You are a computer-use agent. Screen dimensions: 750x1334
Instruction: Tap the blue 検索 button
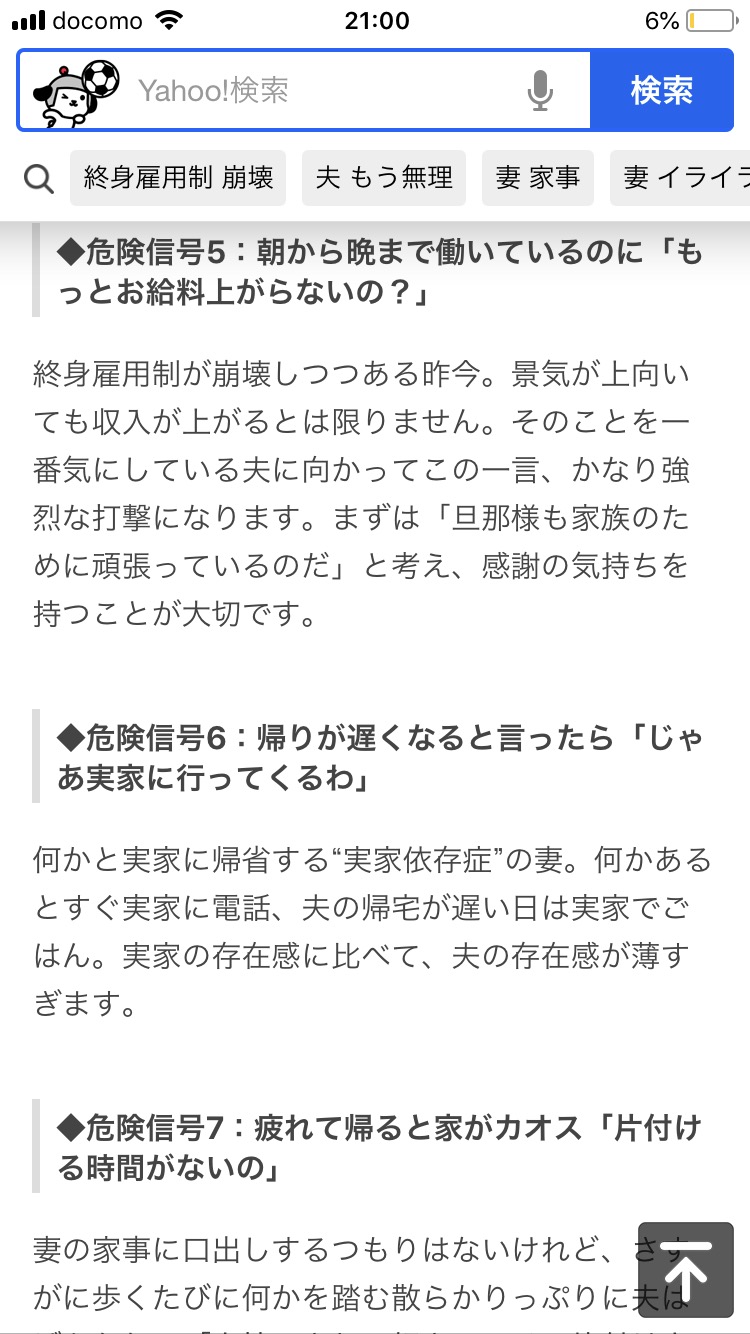(x=661, y=91)
